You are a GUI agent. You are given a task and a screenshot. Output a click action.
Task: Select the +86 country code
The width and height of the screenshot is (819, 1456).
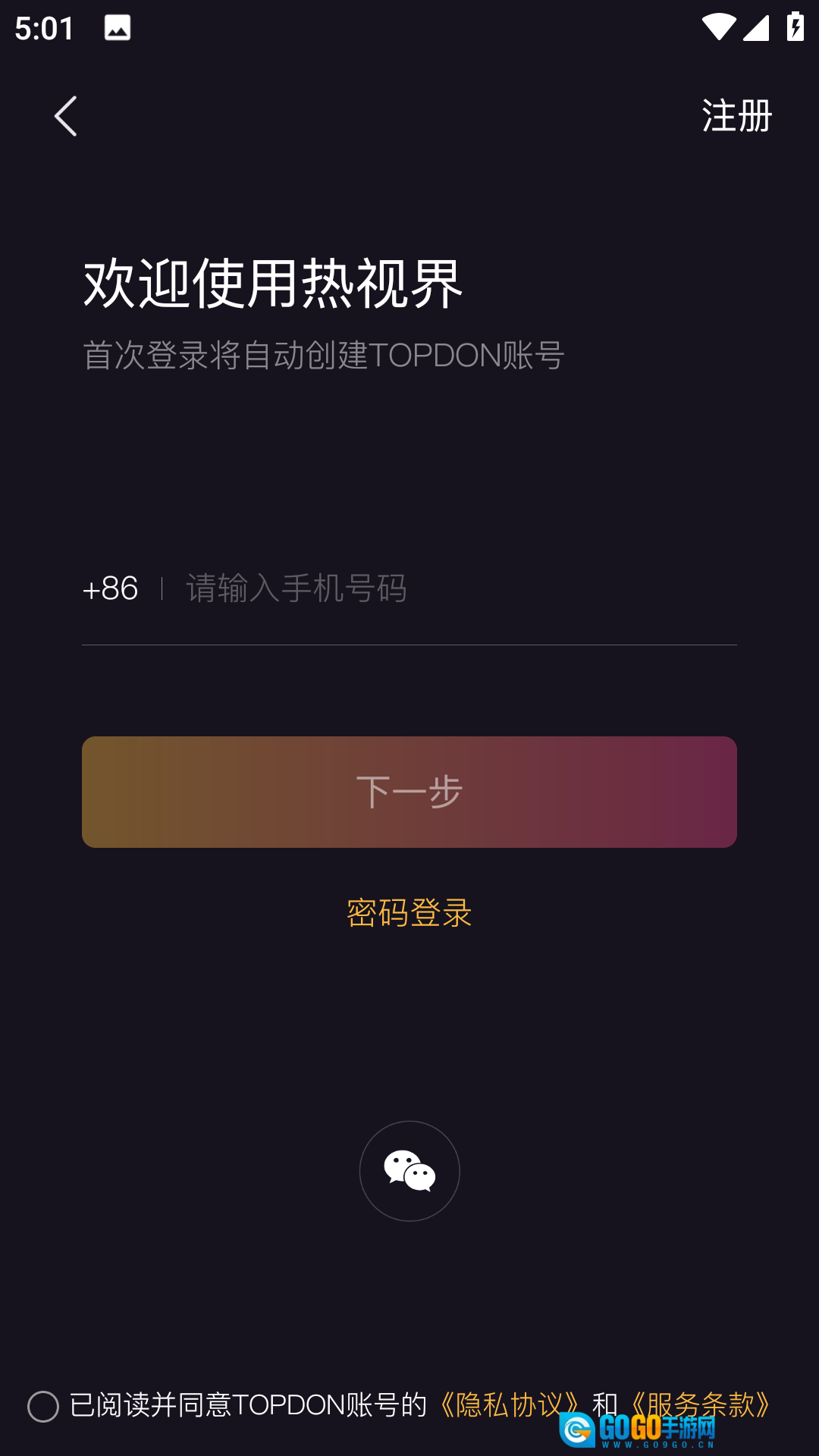point(111,588)
